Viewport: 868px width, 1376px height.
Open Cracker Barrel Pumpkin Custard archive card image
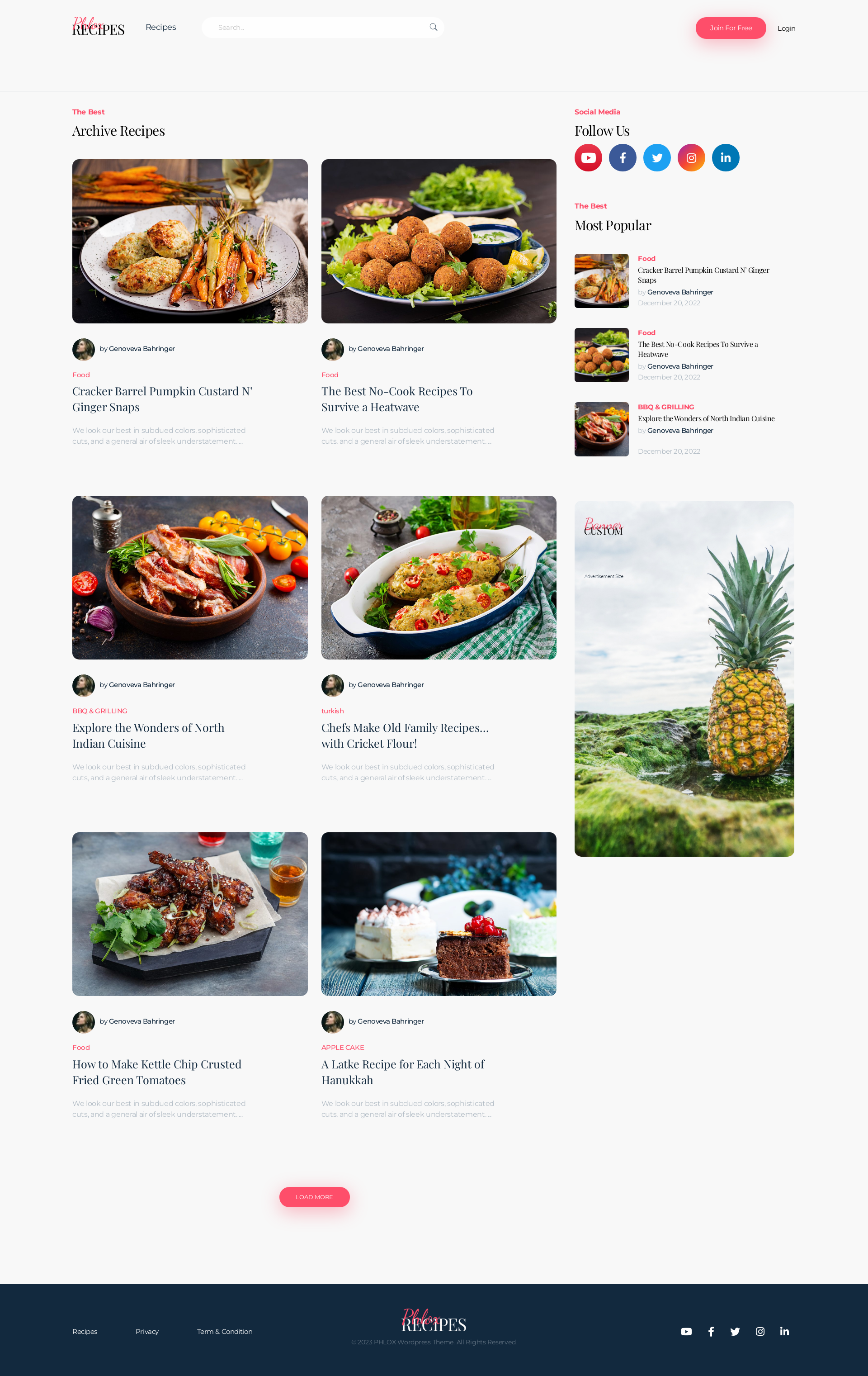pyautogui.click(x=189, y=241)
